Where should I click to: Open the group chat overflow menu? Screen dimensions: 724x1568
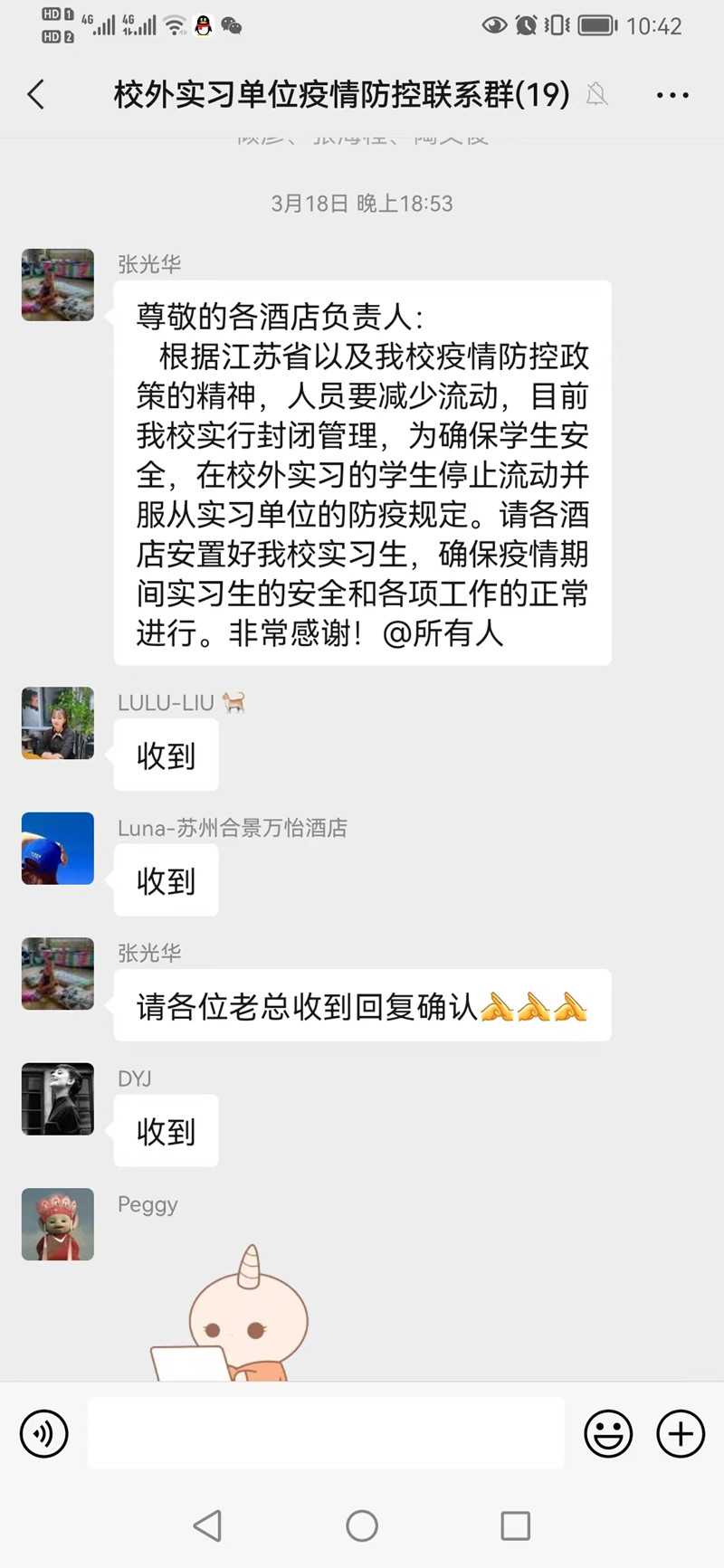click(x=672, y=95)
